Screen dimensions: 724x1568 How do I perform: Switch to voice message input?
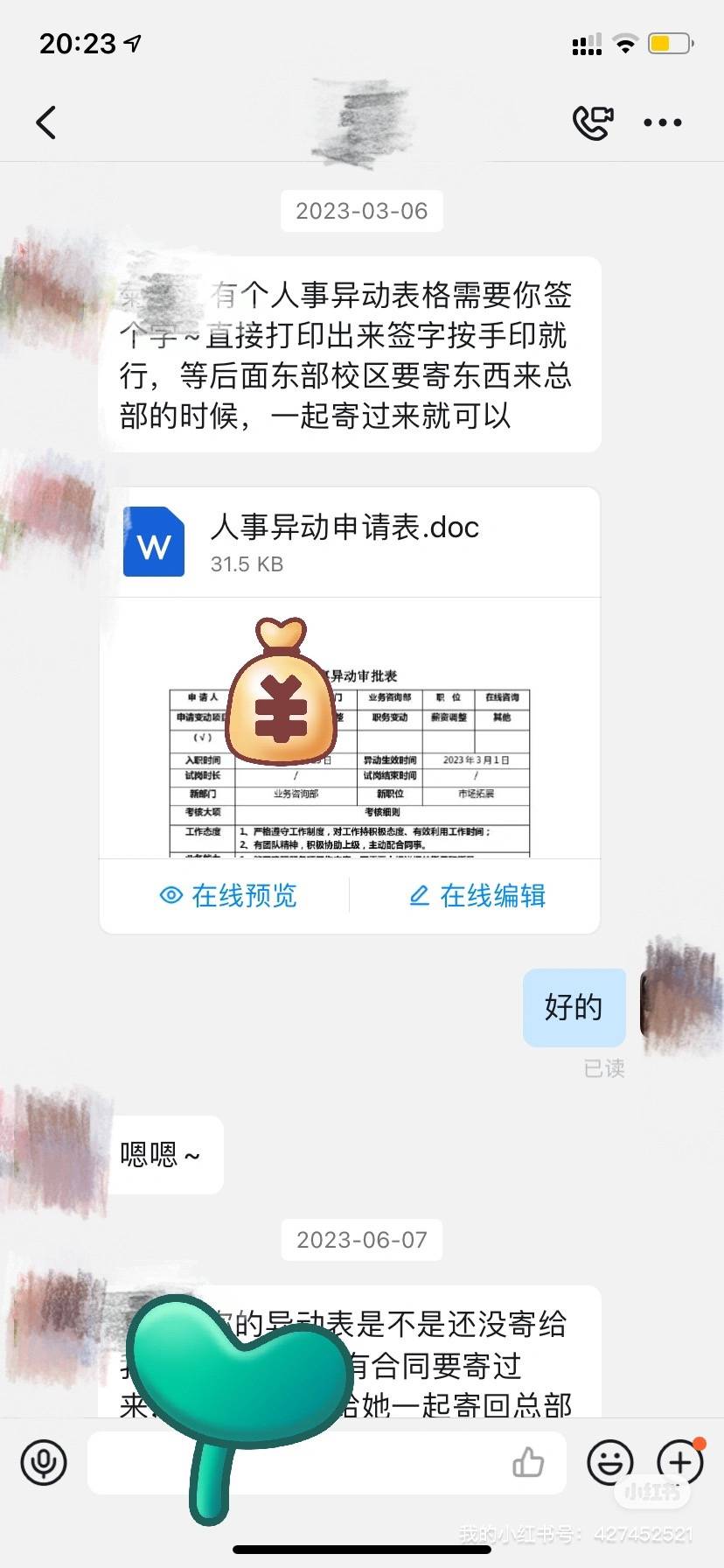coord(44,1462)
